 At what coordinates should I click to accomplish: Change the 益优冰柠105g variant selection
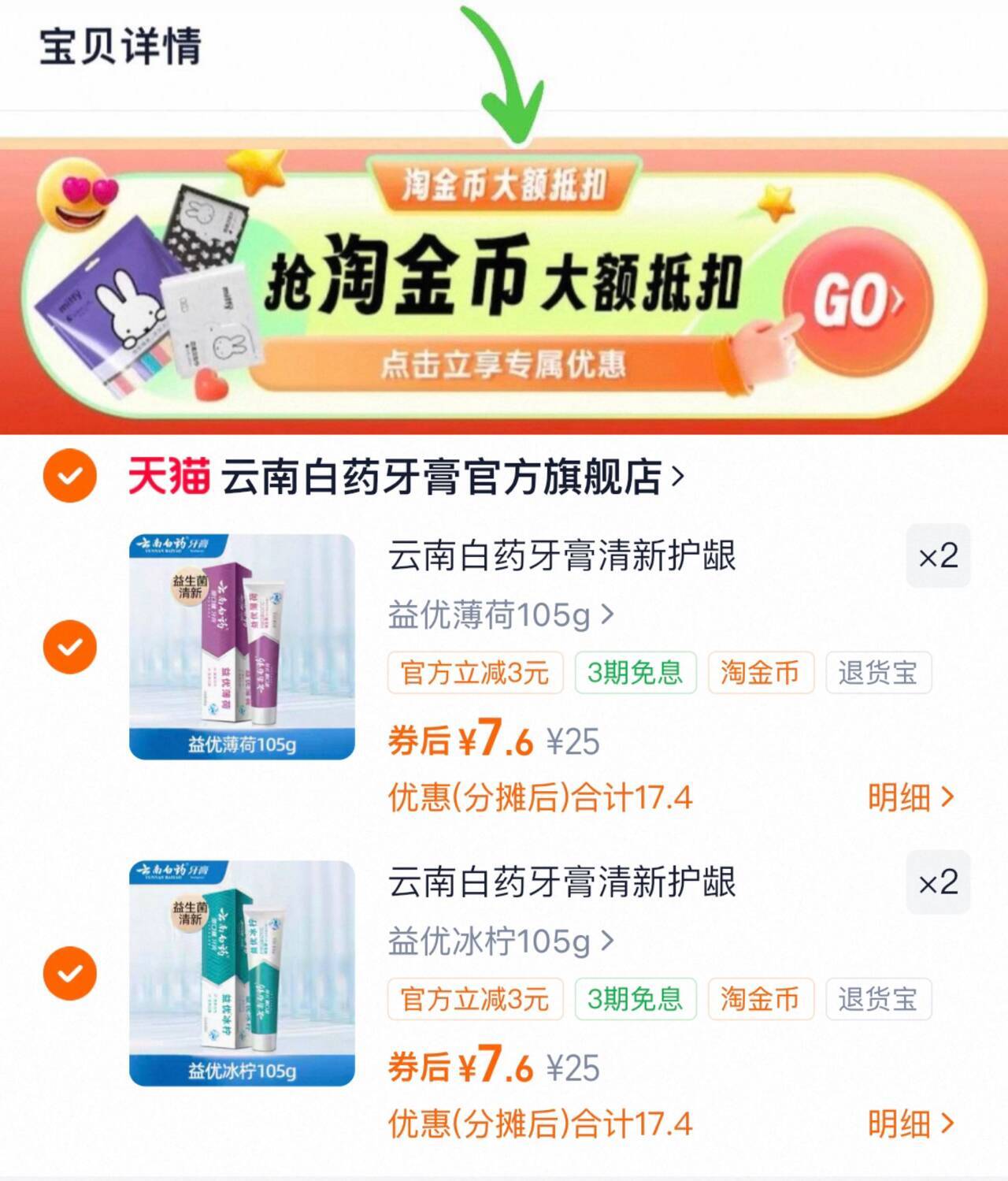point(500,941)
